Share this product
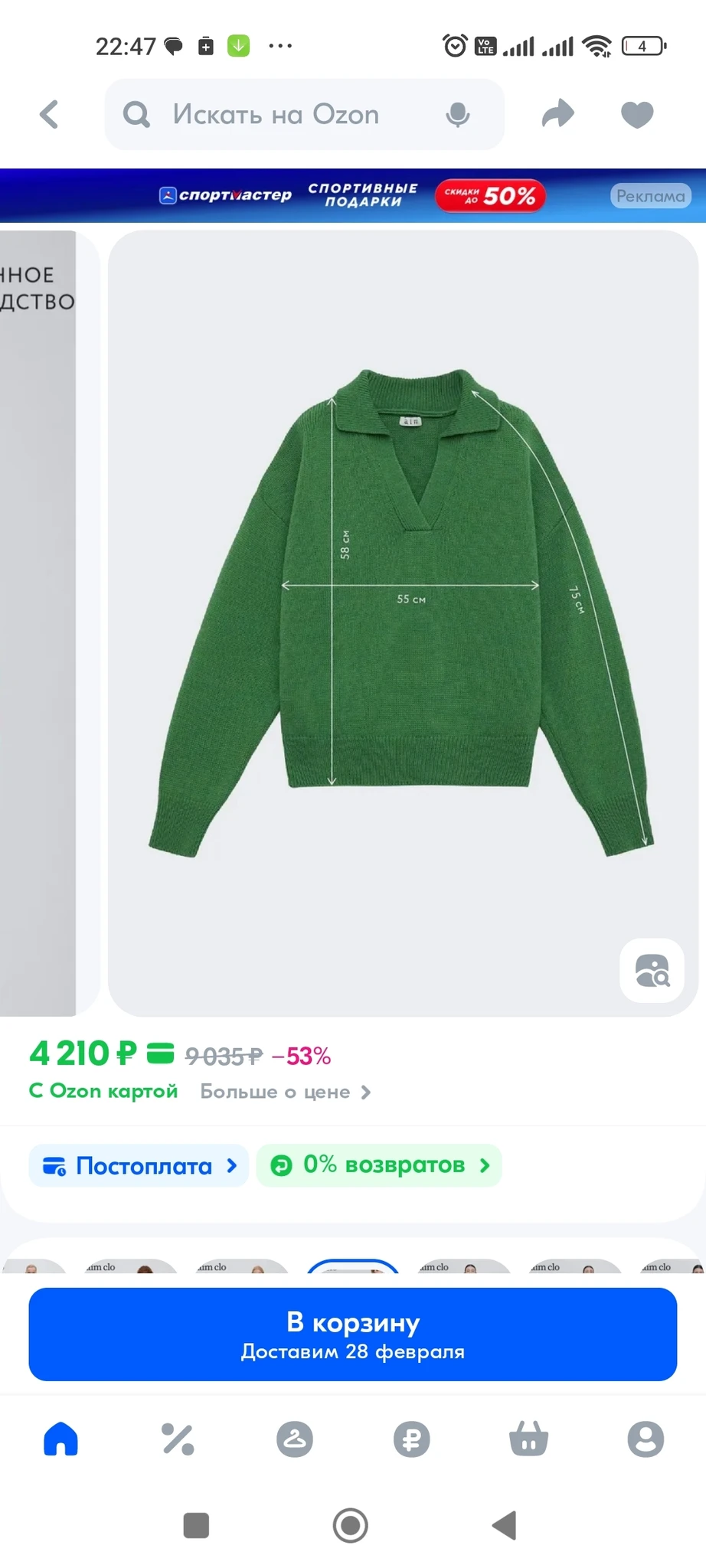 [x=557, y=115]
